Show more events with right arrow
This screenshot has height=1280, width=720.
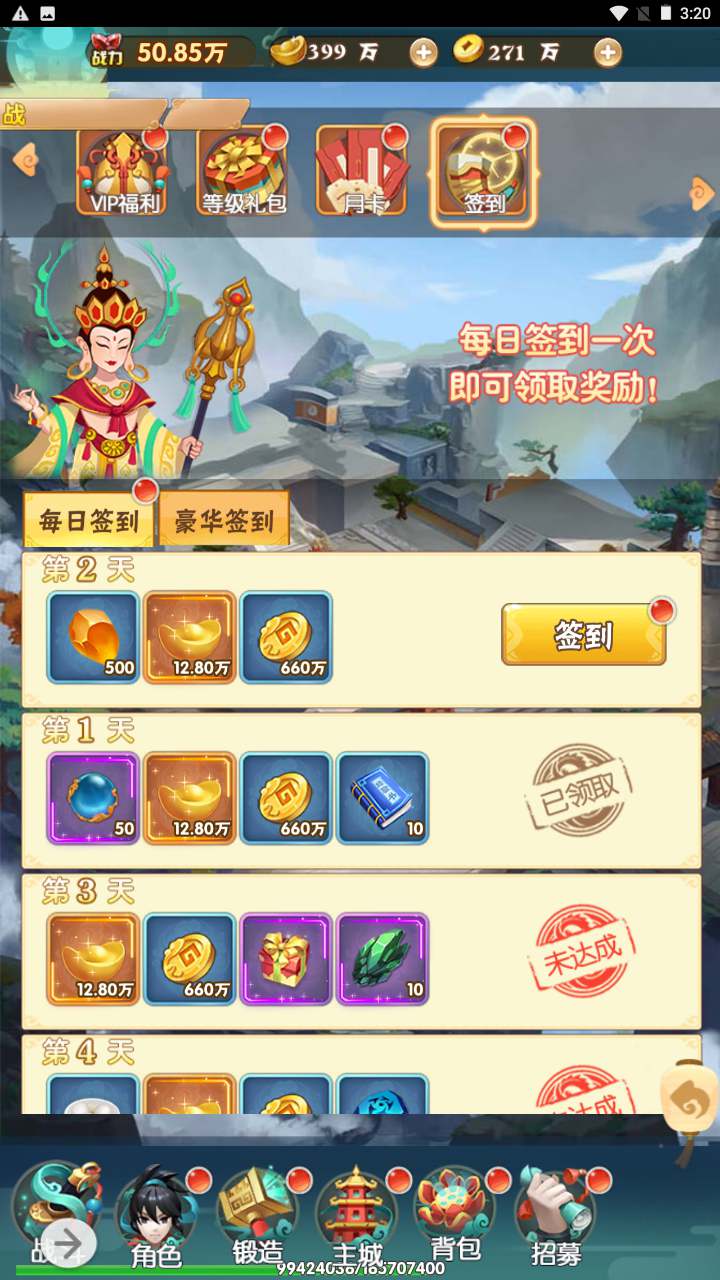(x=703, y=193)
